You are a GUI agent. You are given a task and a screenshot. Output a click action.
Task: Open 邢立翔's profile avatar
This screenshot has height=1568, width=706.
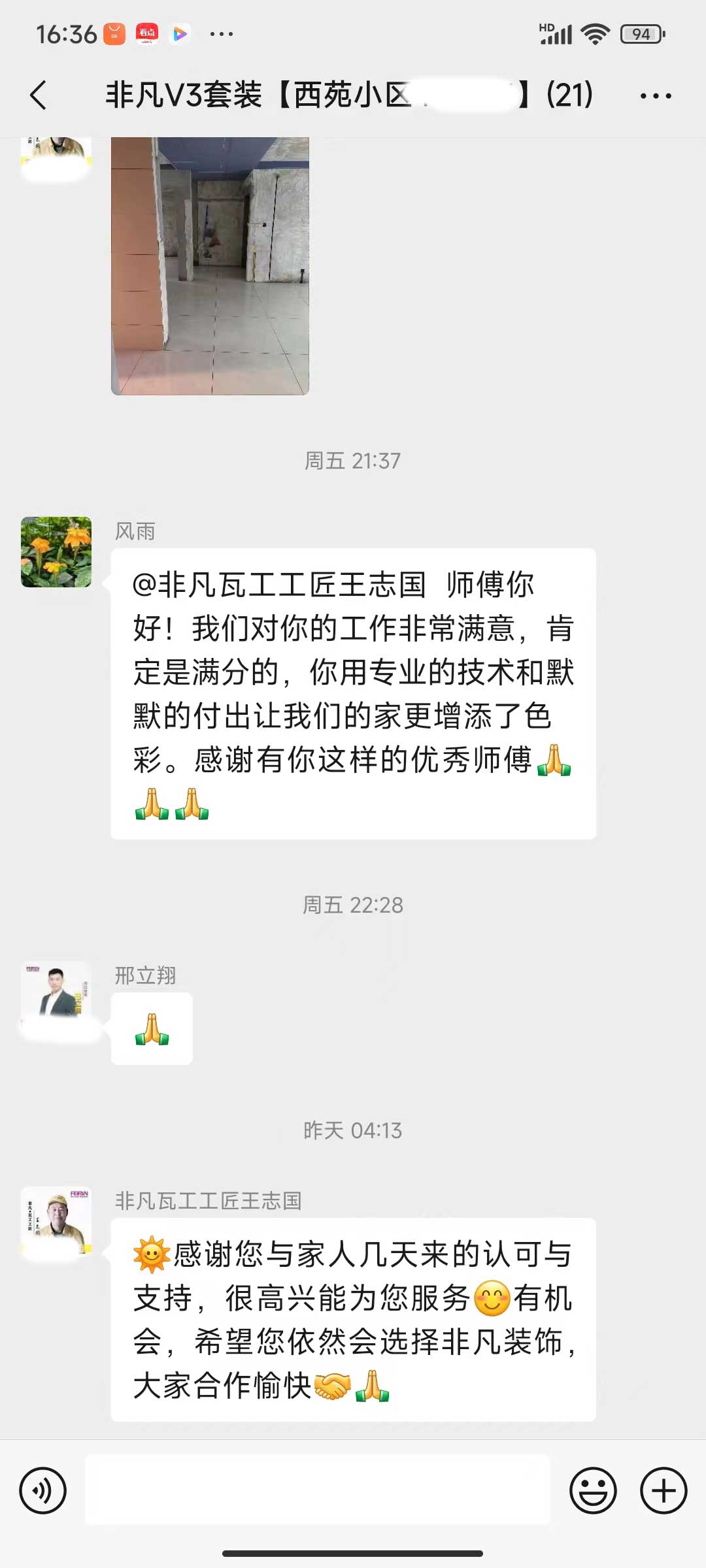tap(56, 996)
